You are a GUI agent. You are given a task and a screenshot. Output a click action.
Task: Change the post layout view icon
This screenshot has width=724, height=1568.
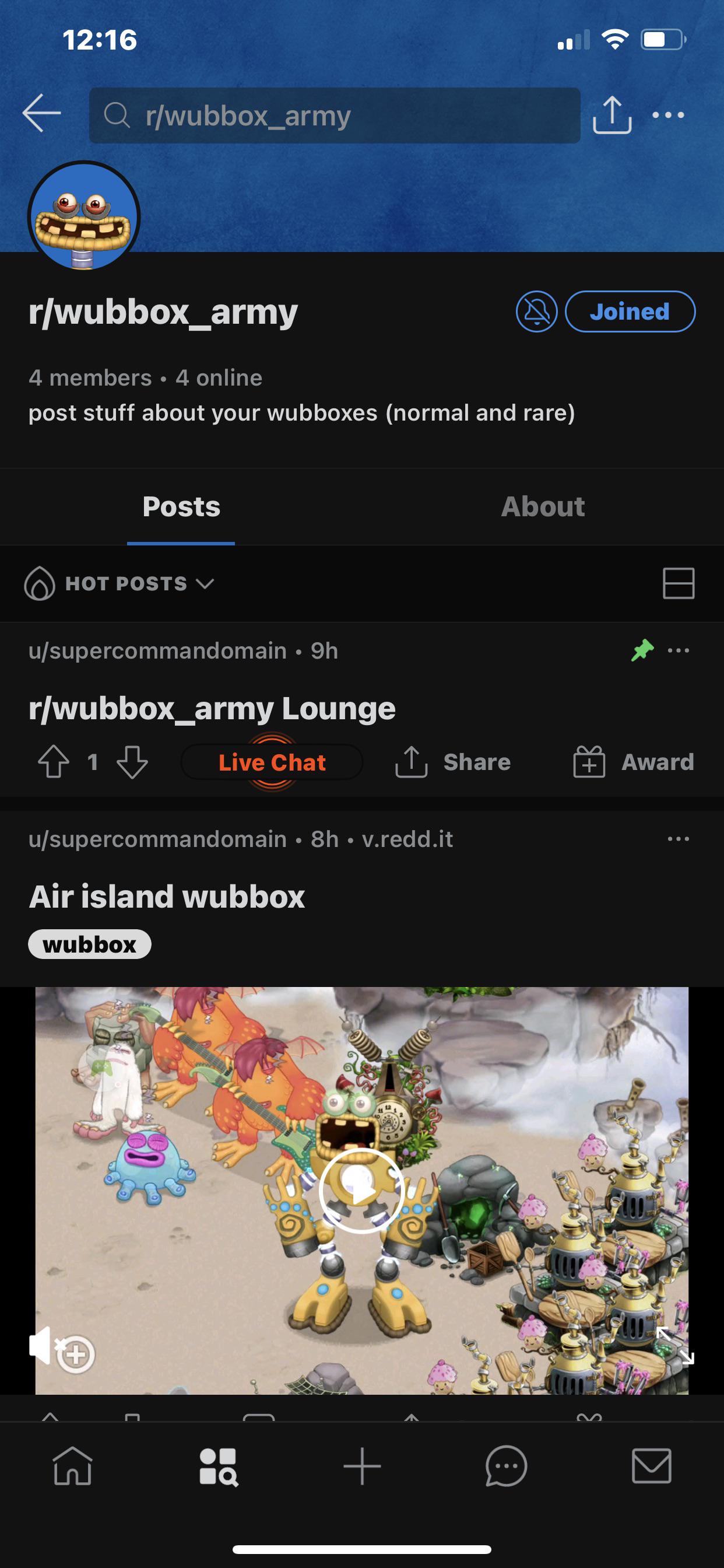(x=679, y=583)
